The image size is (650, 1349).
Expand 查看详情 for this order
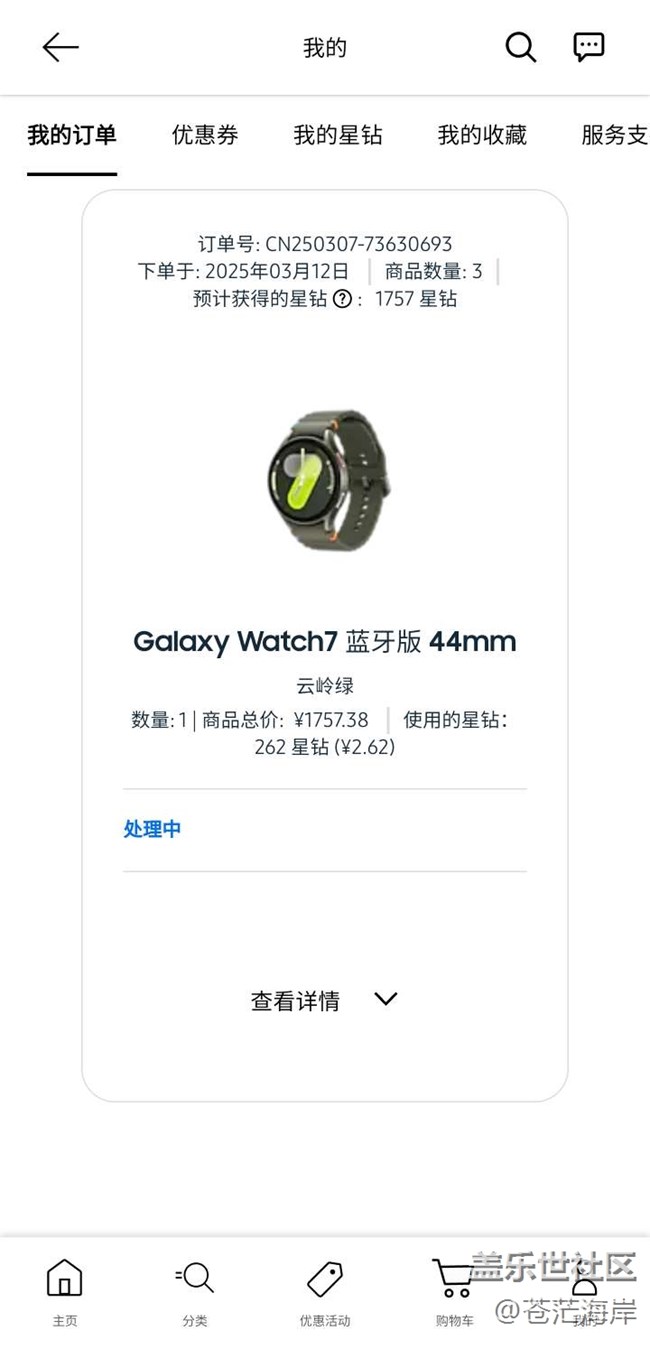324,1000
